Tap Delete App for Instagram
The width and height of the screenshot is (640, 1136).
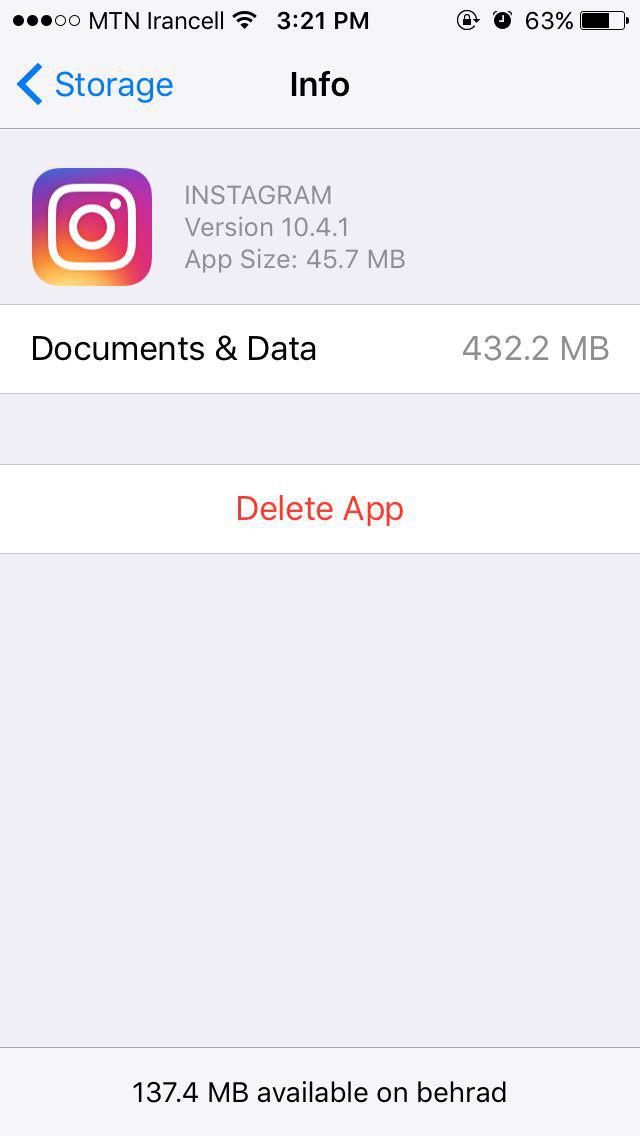coord(320,509)
